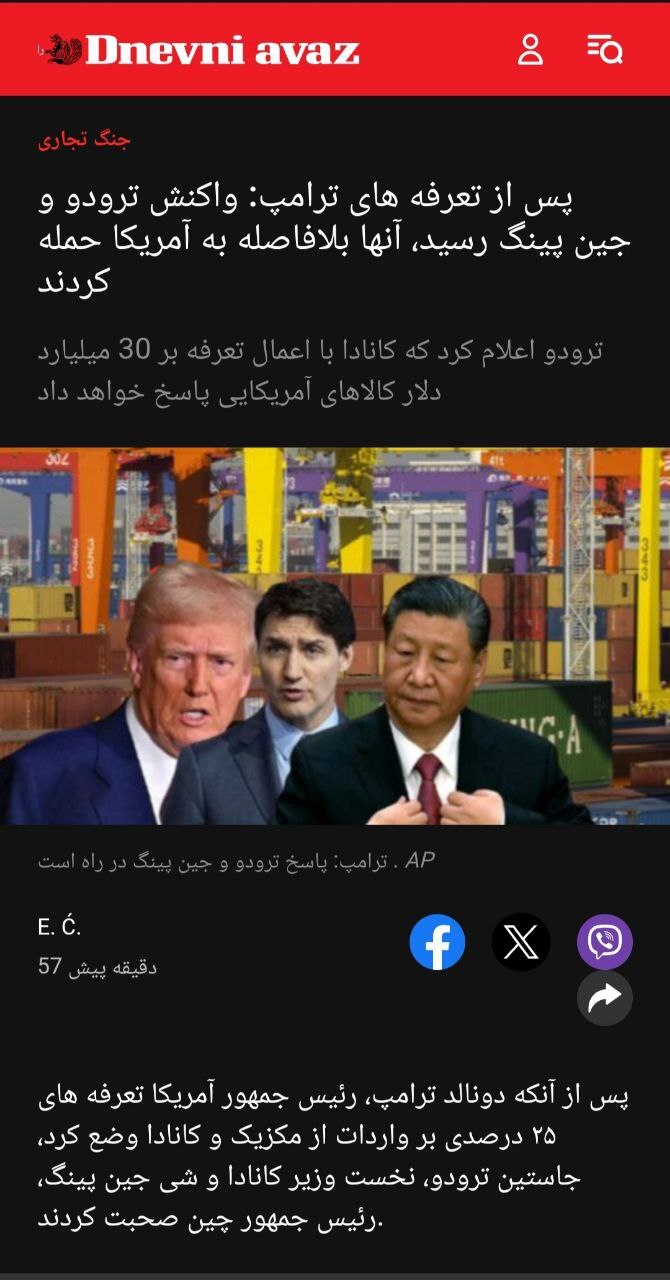The width and height of the screenshot is (670, 1280).
Task: Share article on Facebook
Action: tap(437, 942)
